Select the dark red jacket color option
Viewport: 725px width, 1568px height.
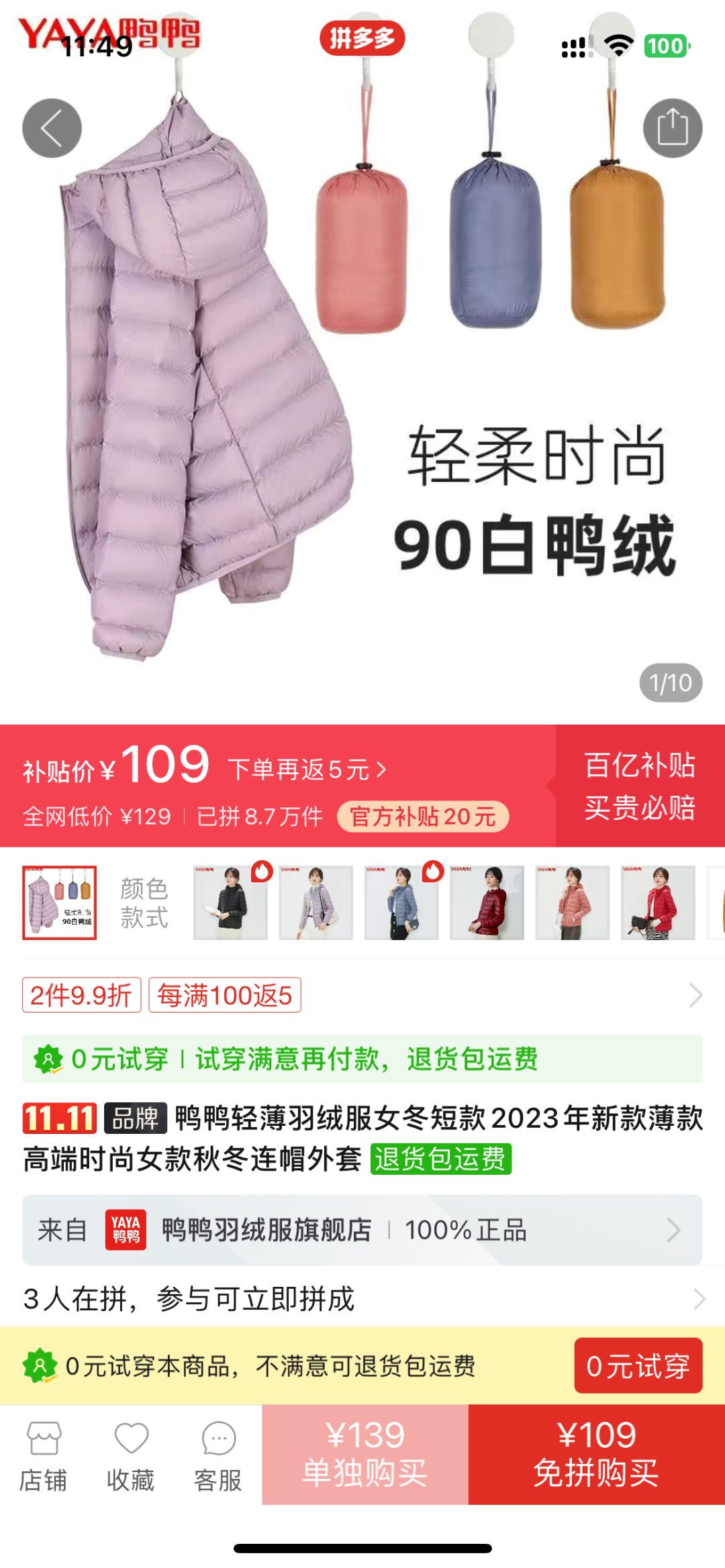pos(487,902)
